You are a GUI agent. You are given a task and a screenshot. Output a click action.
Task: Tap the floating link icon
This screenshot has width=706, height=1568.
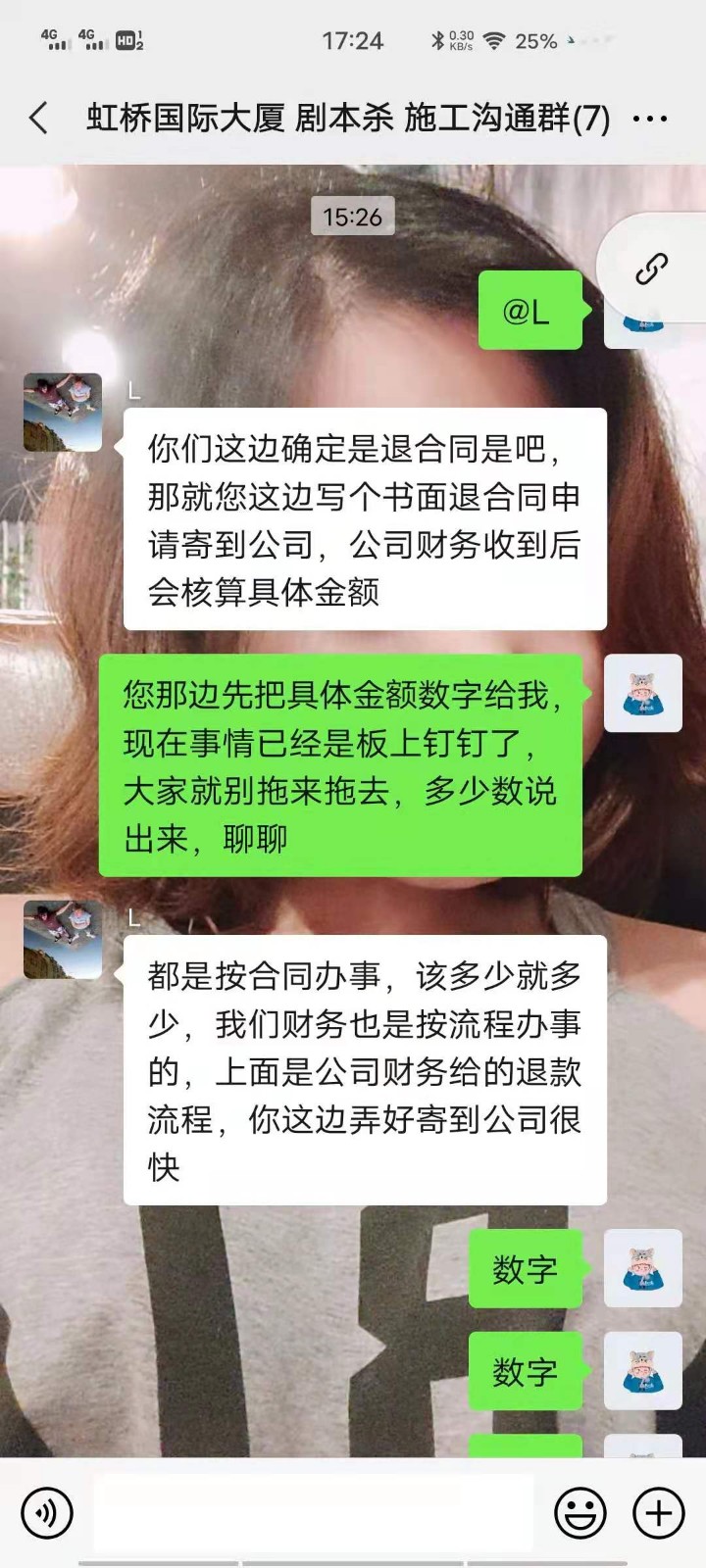pyautogui.click(x=652, y=268)
